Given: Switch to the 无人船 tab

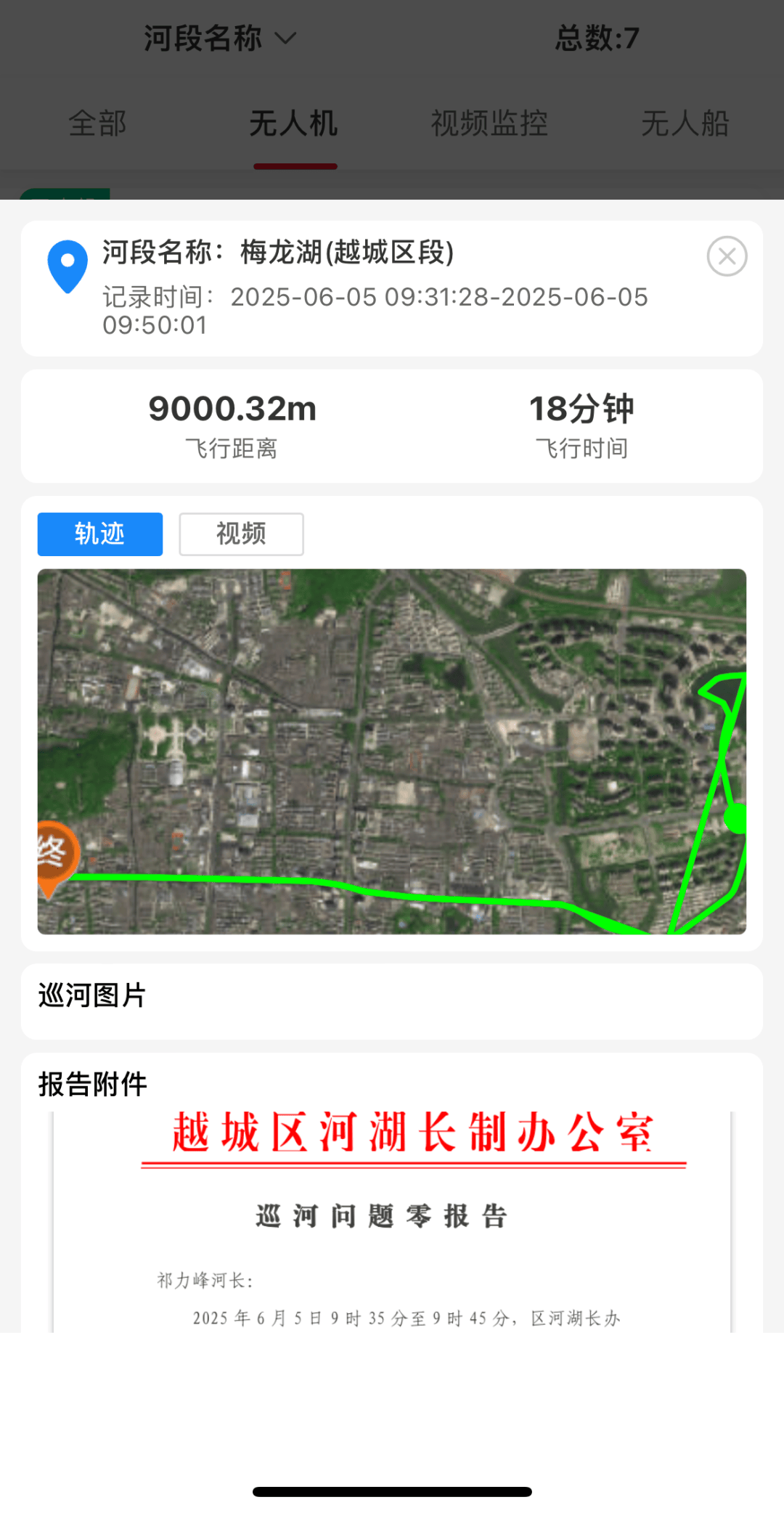Looking at the screenshot, I should click(685, 123).
